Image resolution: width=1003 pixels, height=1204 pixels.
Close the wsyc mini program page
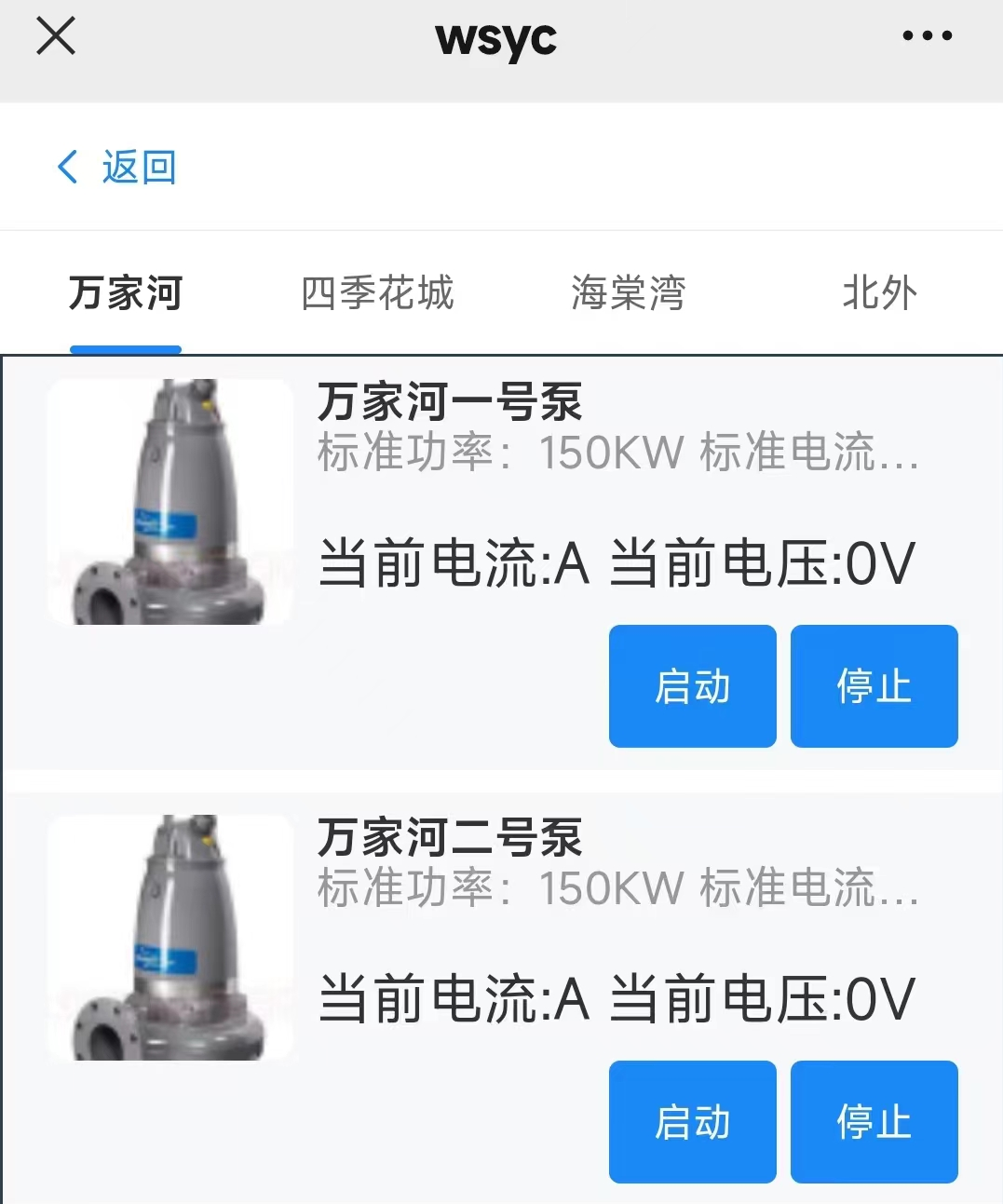point(56,37)
